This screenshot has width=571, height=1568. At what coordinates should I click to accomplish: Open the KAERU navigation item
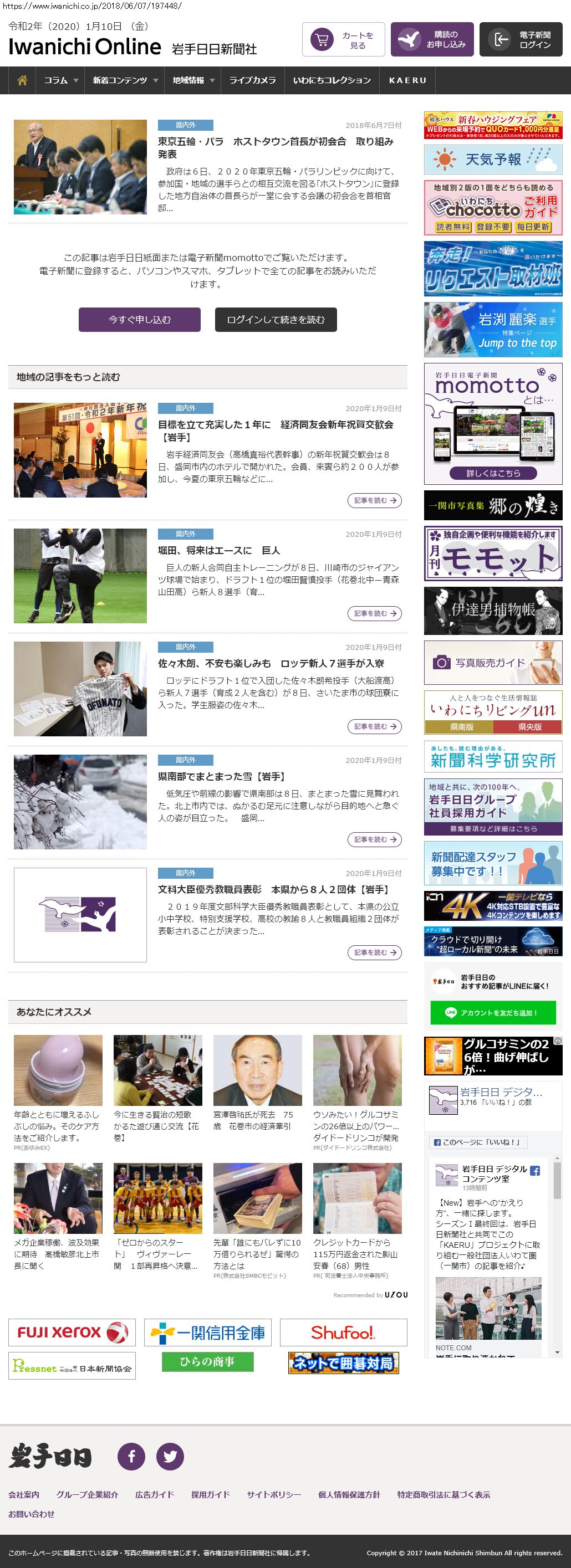[407, 80]
